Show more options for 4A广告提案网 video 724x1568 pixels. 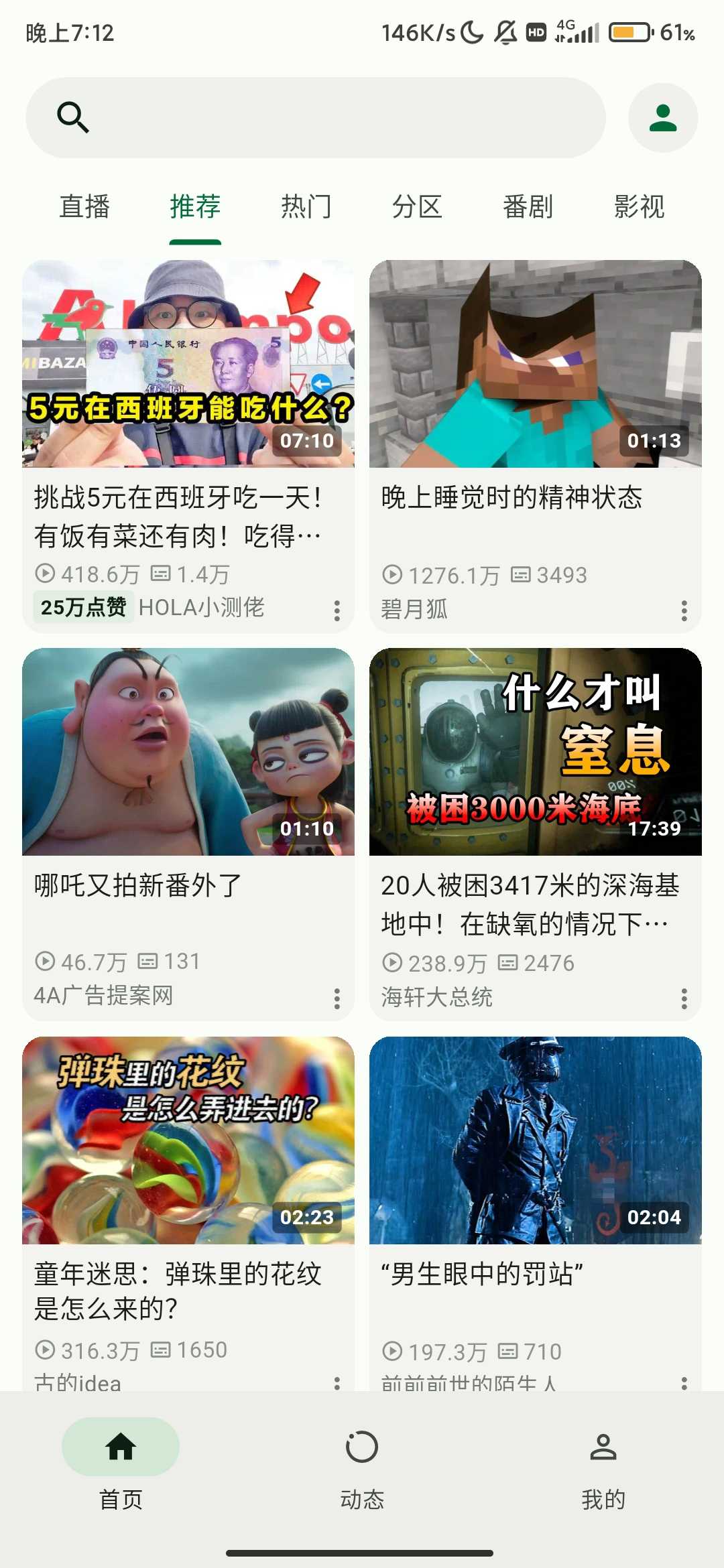coord(337,998)
